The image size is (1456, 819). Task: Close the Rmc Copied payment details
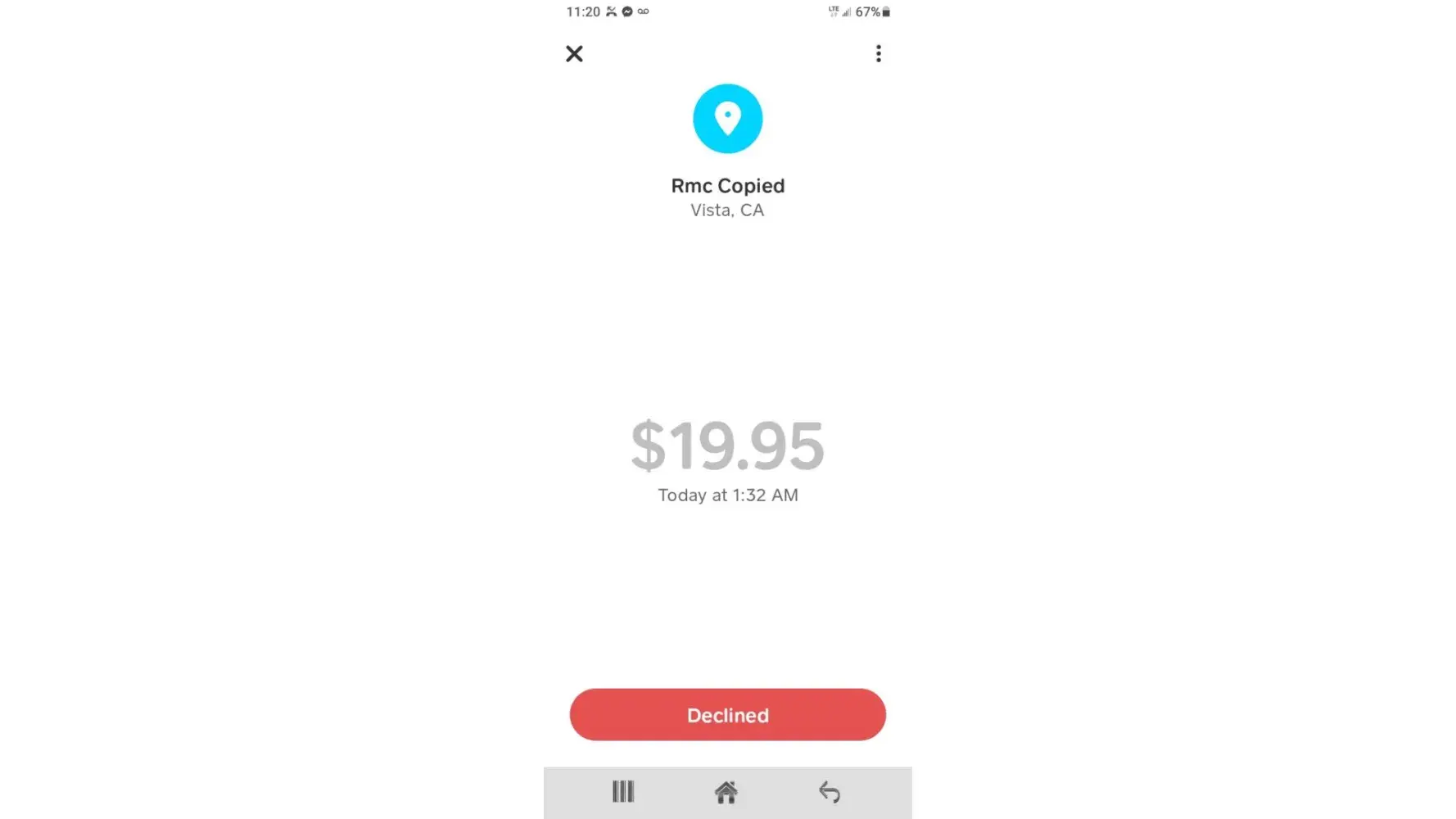click(574, 54)
